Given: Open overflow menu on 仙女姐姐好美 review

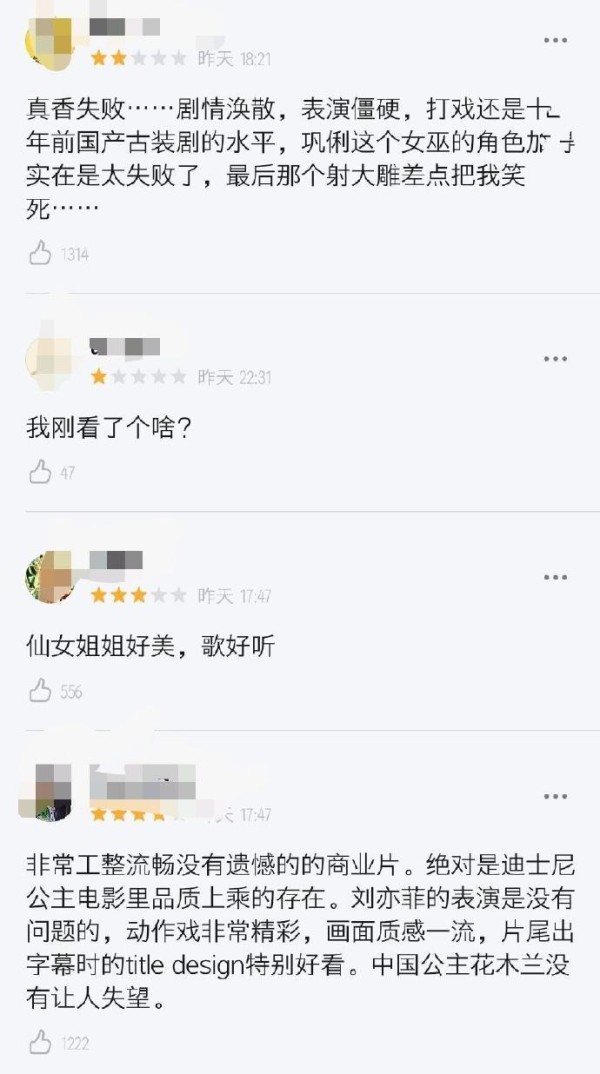Looking at the screenshot, I should [x=555, y=578].
